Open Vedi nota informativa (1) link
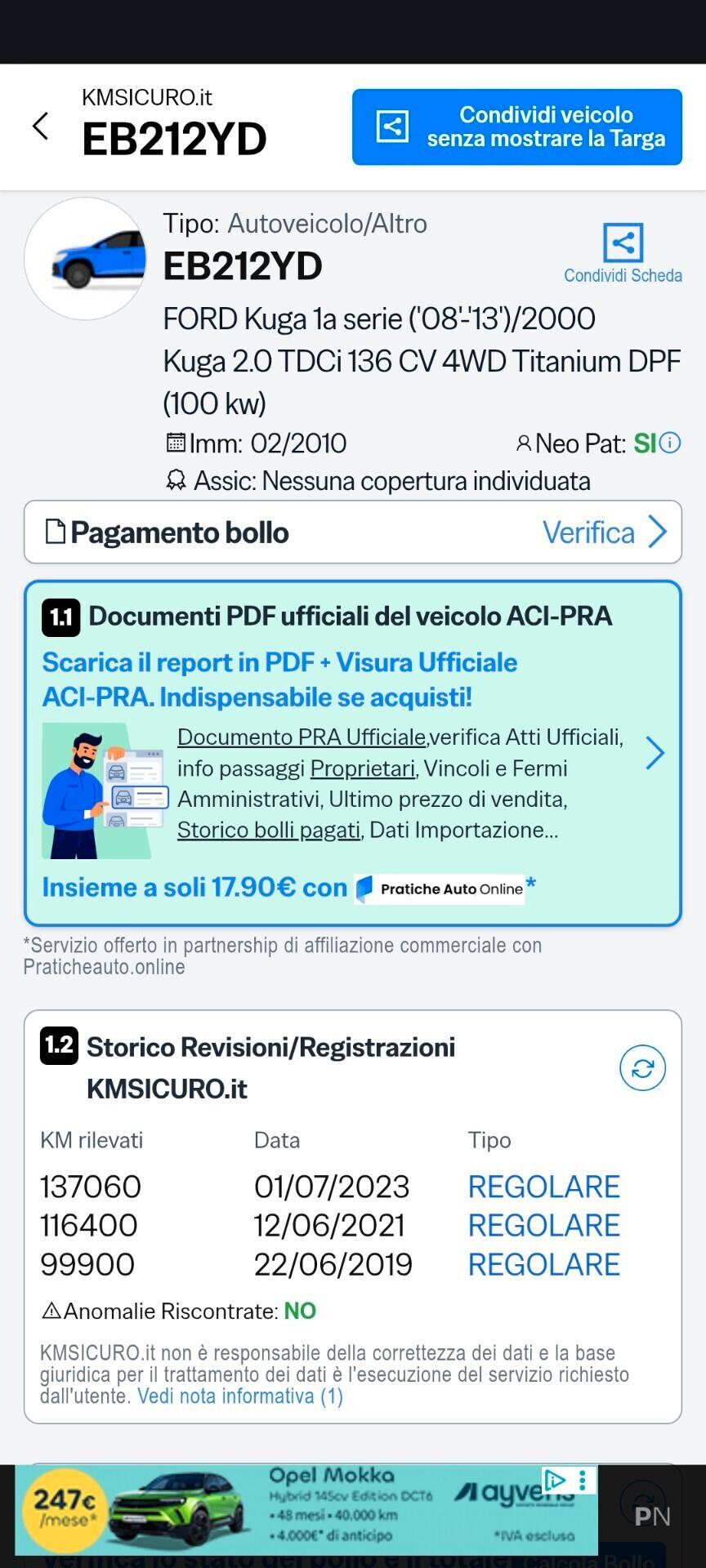Screen dimensions: 706x1568 coord(240,1396)
